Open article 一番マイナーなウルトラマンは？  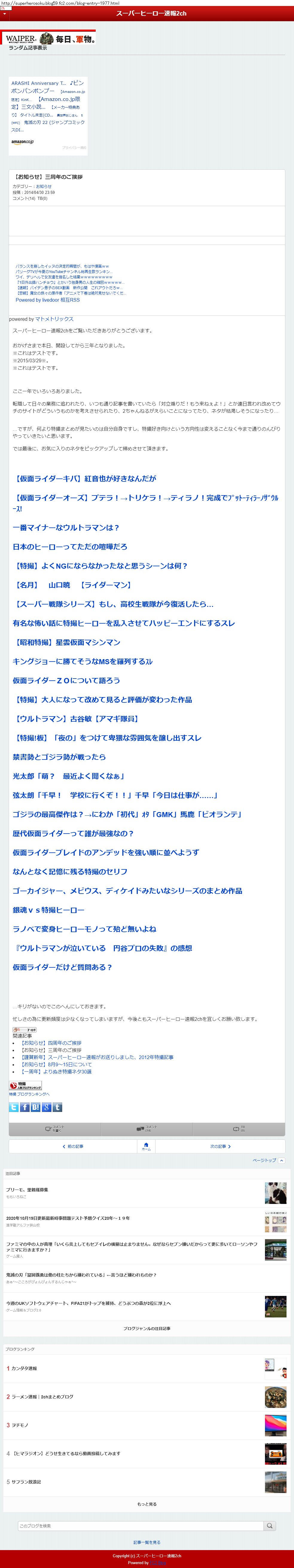[x=66, y=528]
